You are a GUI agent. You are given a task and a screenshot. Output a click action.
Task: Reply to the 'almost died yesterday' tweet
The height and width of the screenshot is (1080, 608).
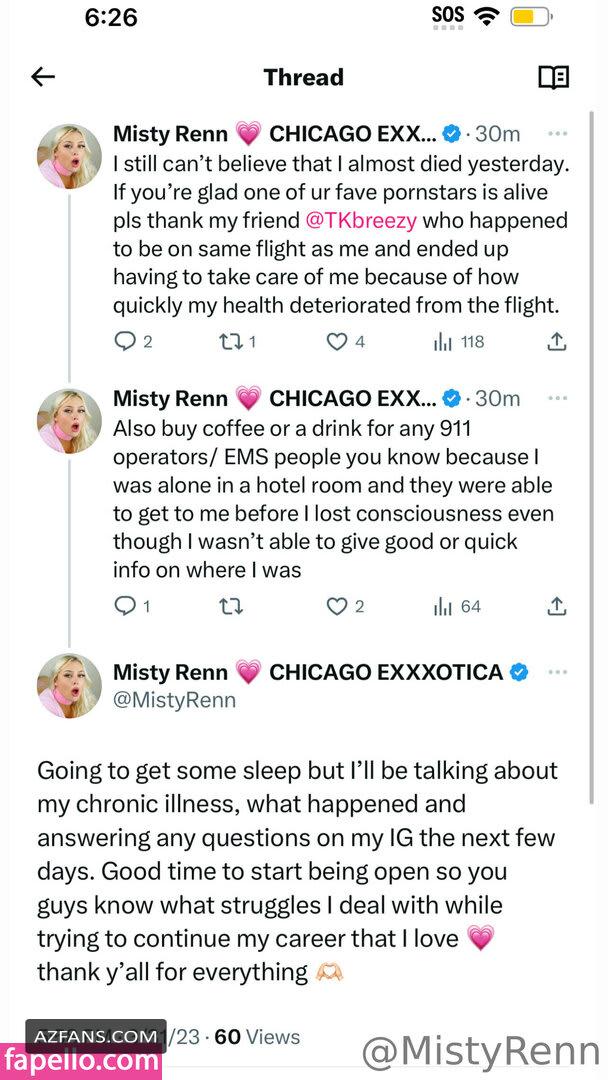[x=132, y=342]
